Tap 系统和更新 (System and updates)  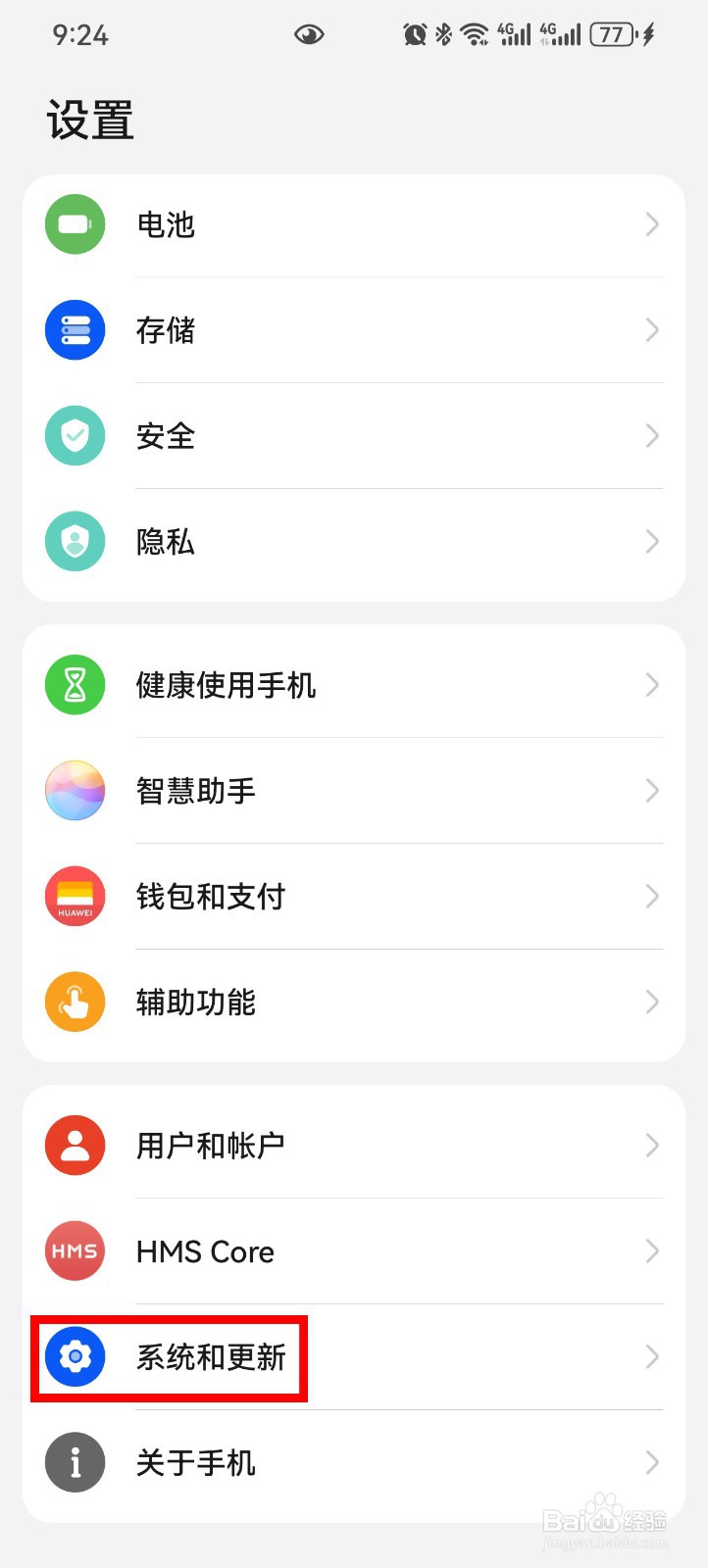(353, 1357)
